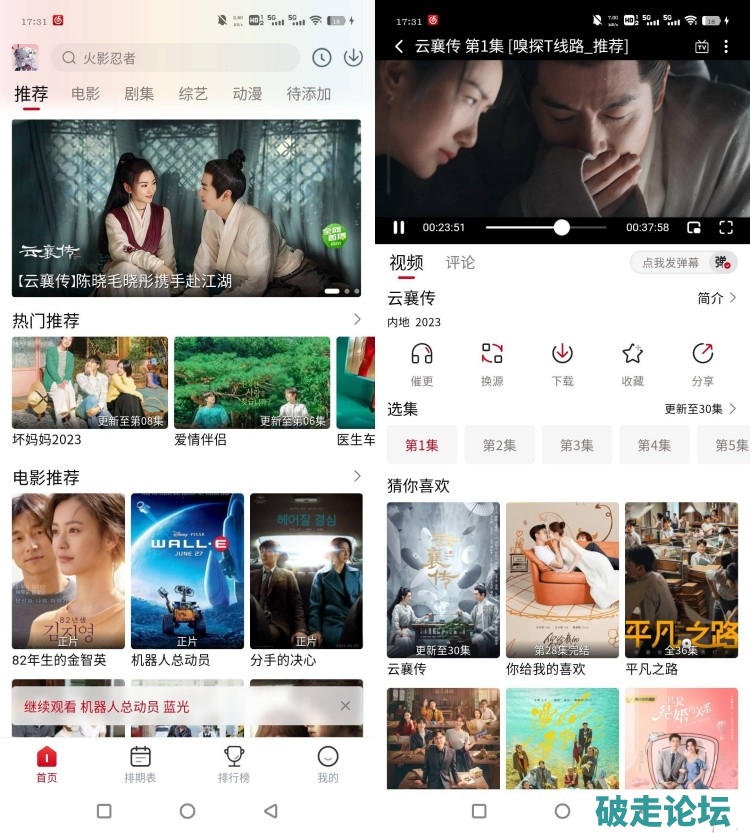Enter fullscreen video mode
Screen dimensions: 750x833
coord(726,228)
